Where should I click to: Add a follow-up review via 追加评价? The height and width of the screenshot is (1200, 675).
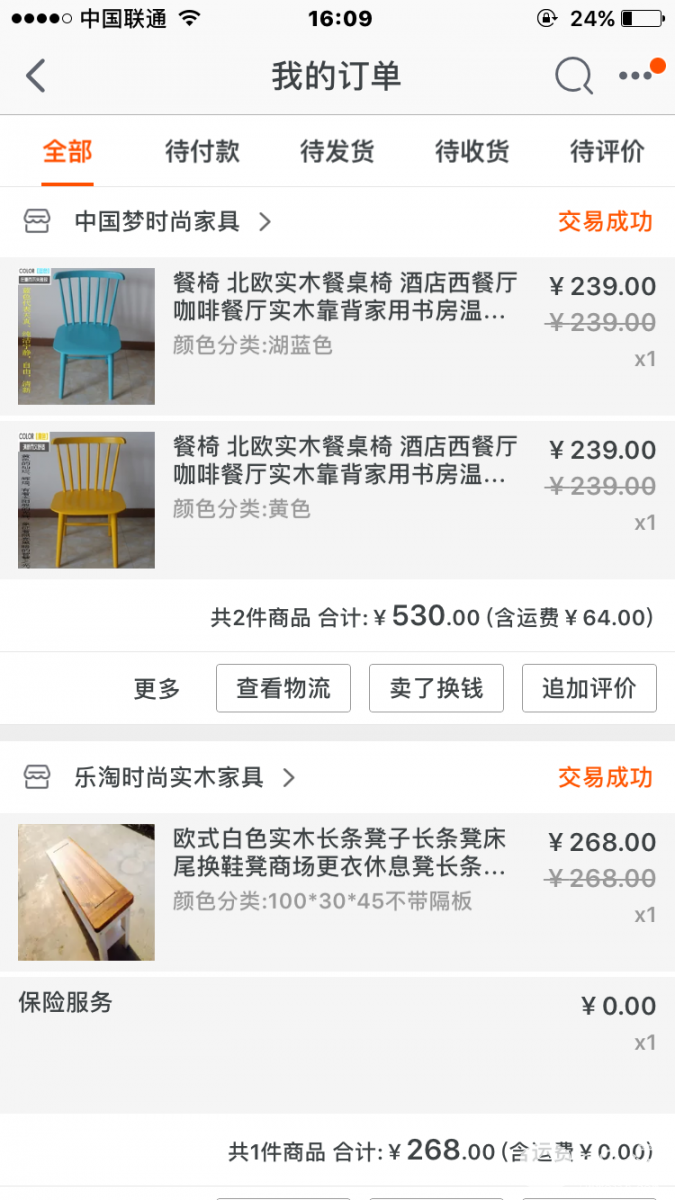click(x=589, y=688)
